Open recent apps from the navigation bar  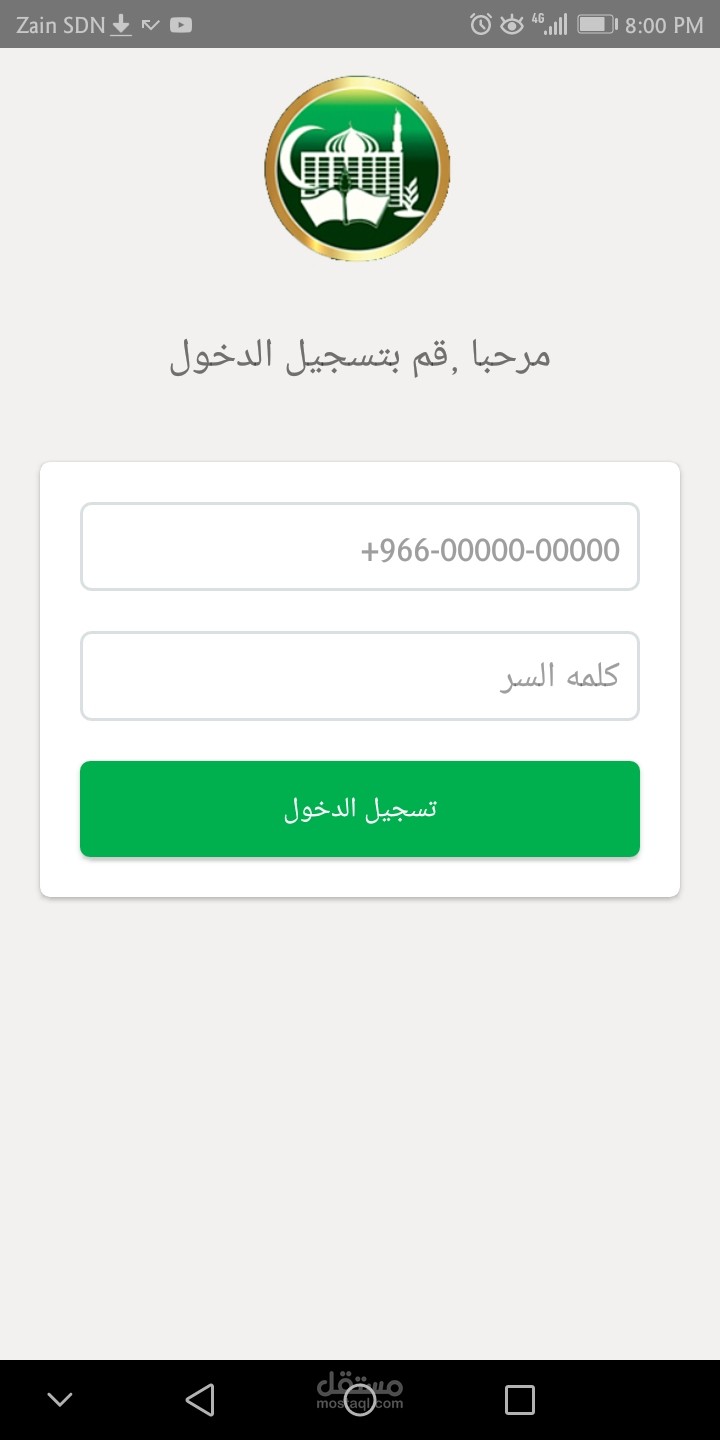pyautogui.click(x=519, y=1399)
